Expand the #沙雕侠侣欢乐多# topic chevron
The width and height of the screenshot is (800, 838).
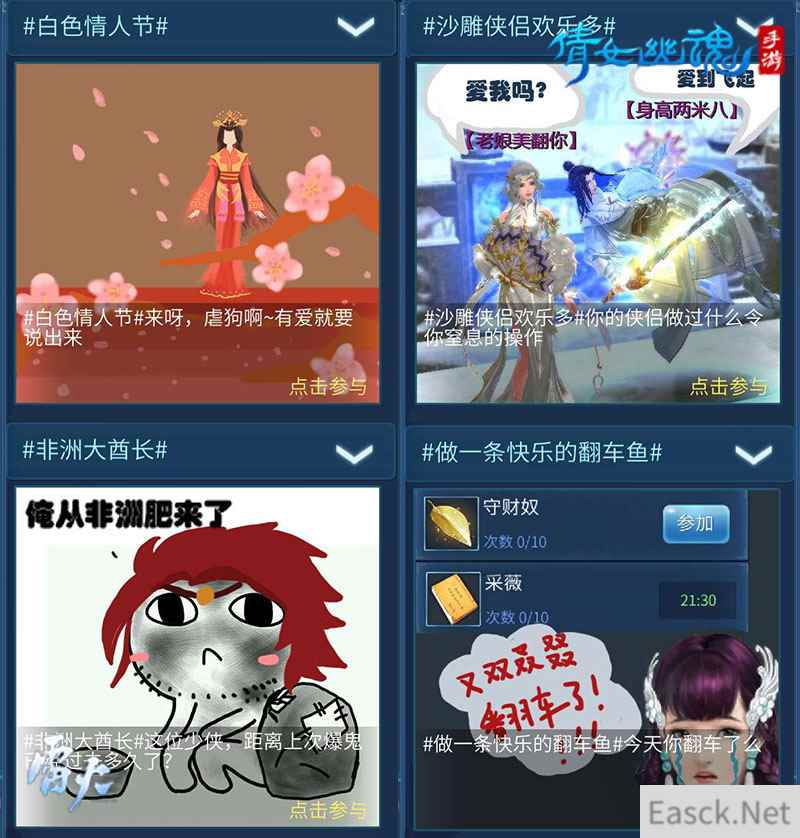(x=752, y=27)
